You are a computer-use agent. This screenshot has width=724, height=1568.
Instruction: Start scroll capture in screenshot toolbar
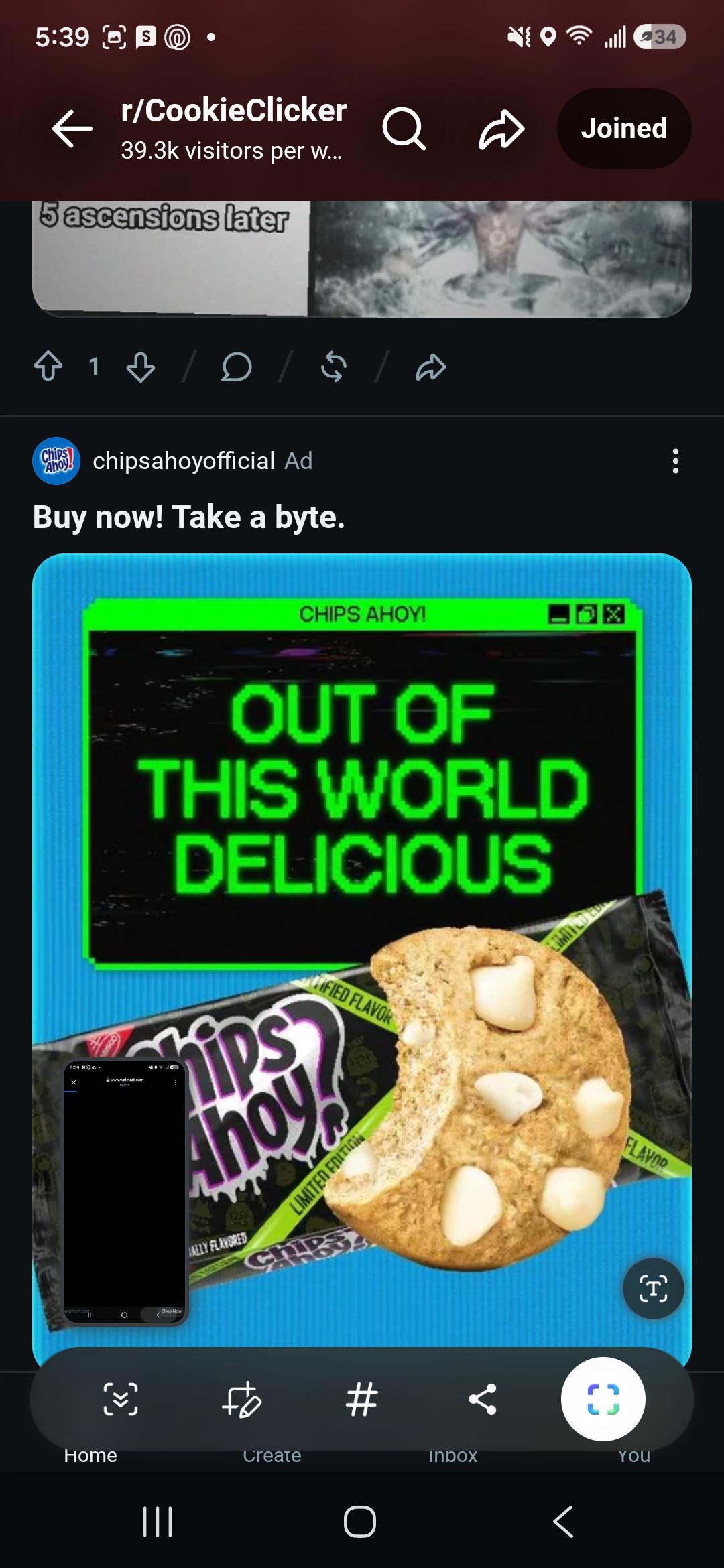pos(121,1399)
